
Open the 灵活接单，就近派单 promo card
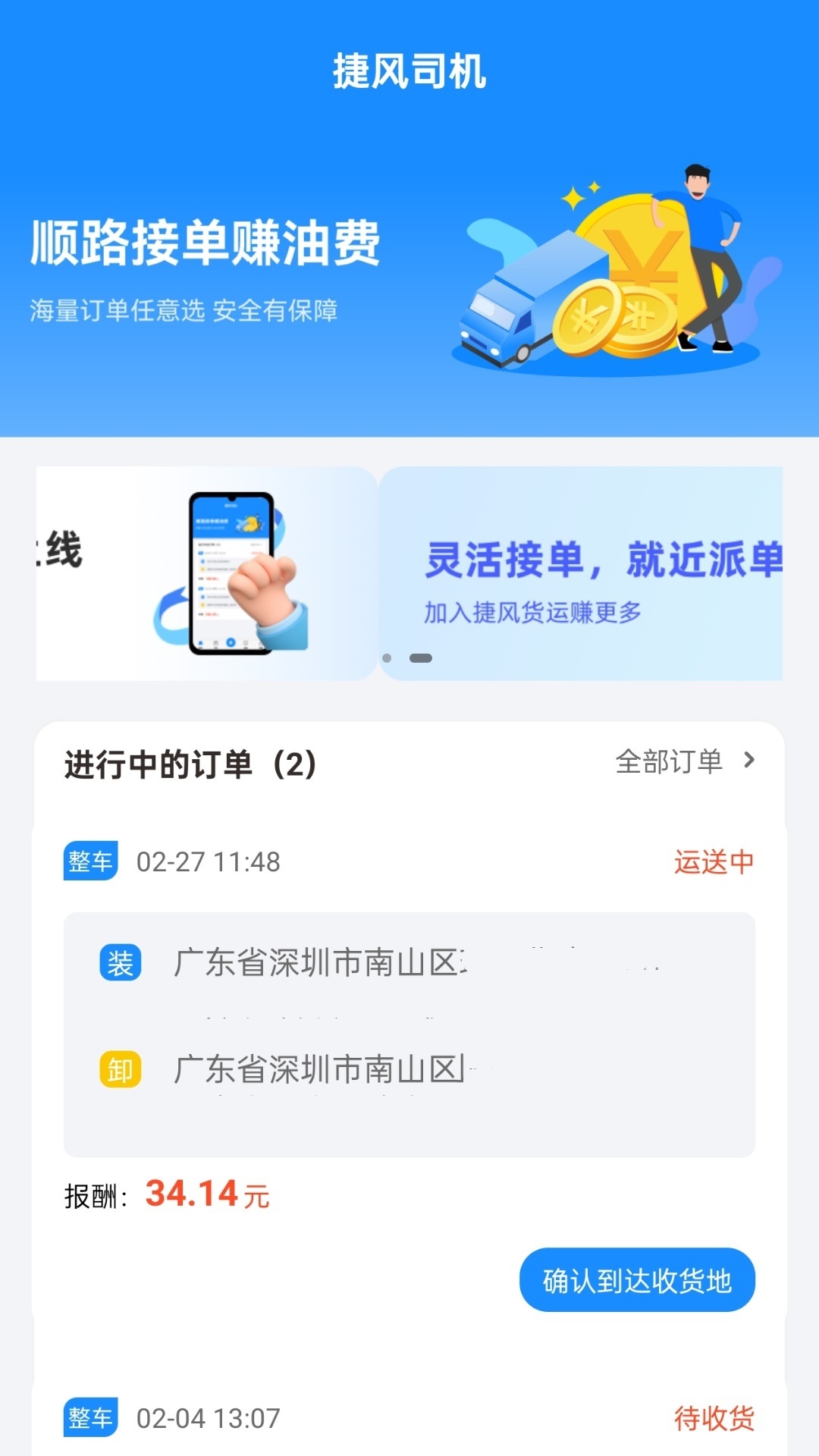pos(584,573)
